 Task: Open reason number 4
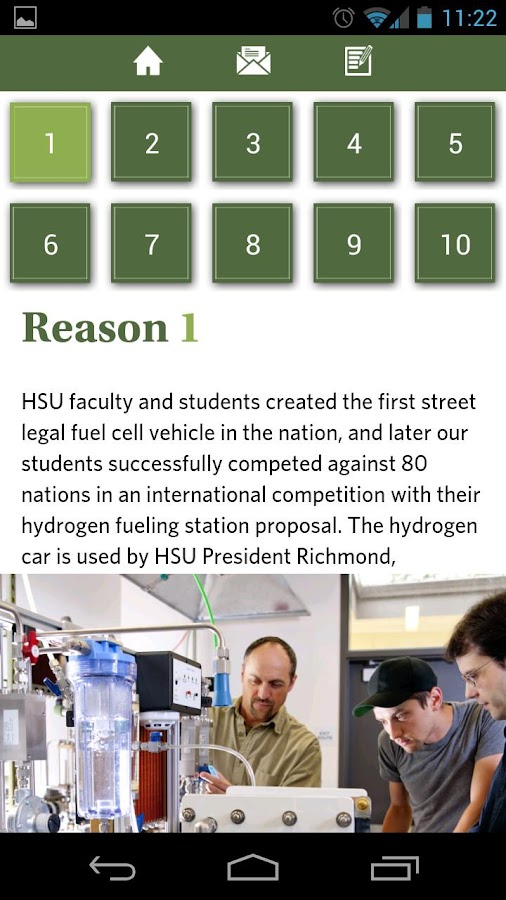coord(354,142)
